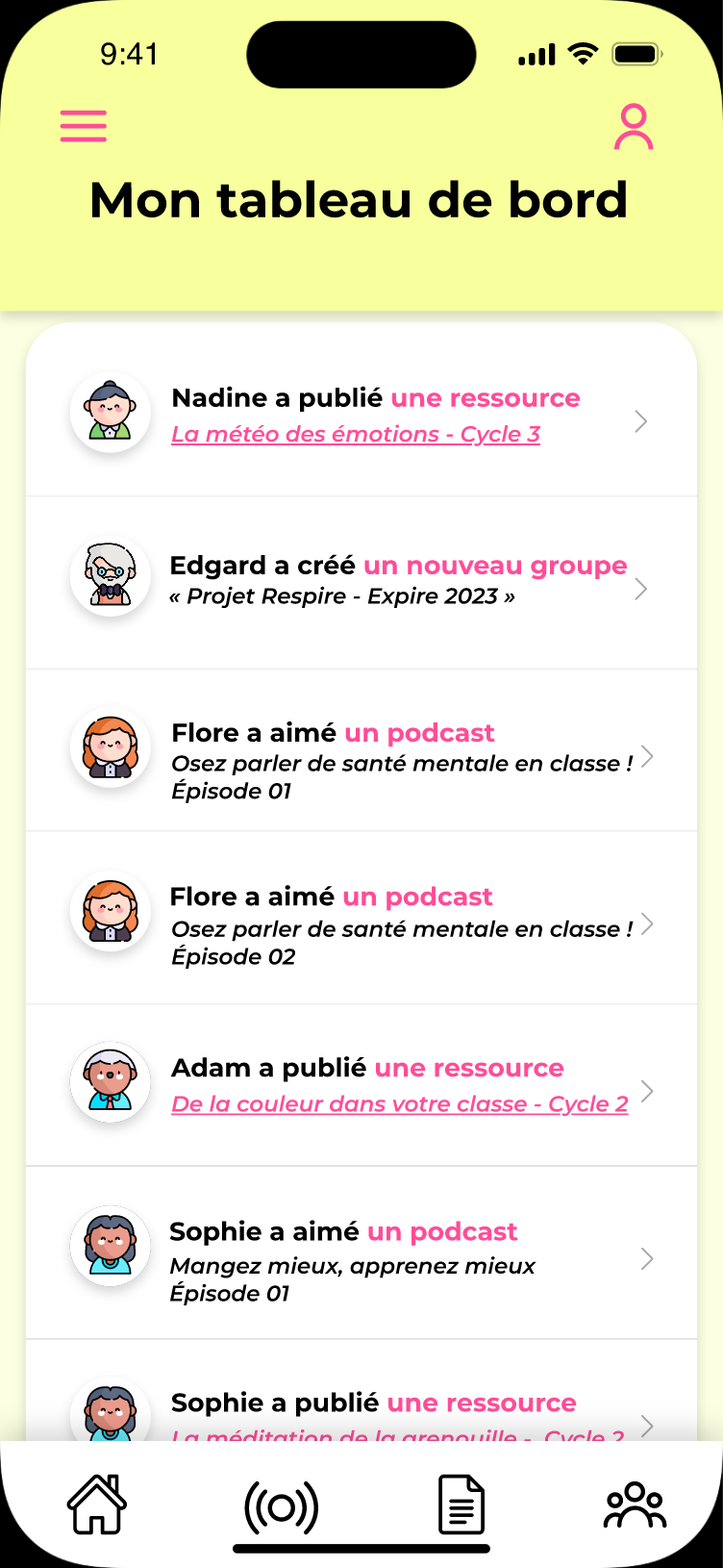Viewport: 723px width, 1568px height.
Task: Go to the home tab
Action: click(x=96, y=1505)
